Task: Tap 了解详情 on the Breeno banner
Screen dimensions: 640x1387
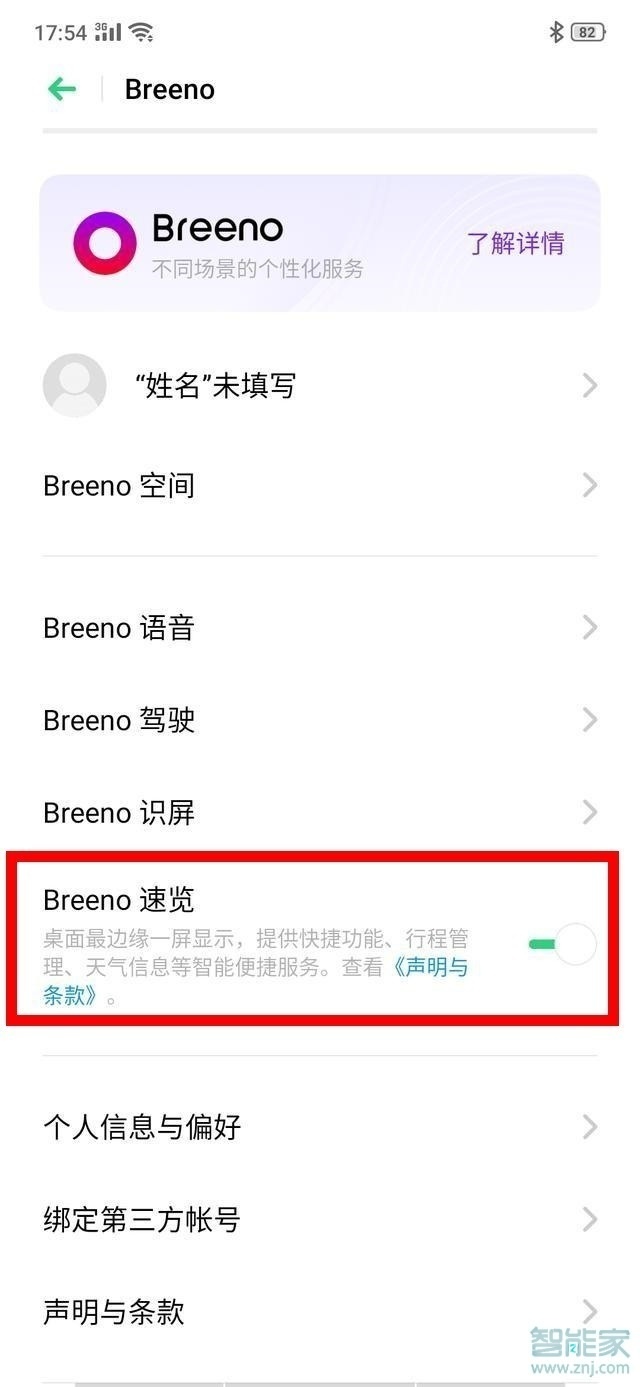Action: pos(516,243)
